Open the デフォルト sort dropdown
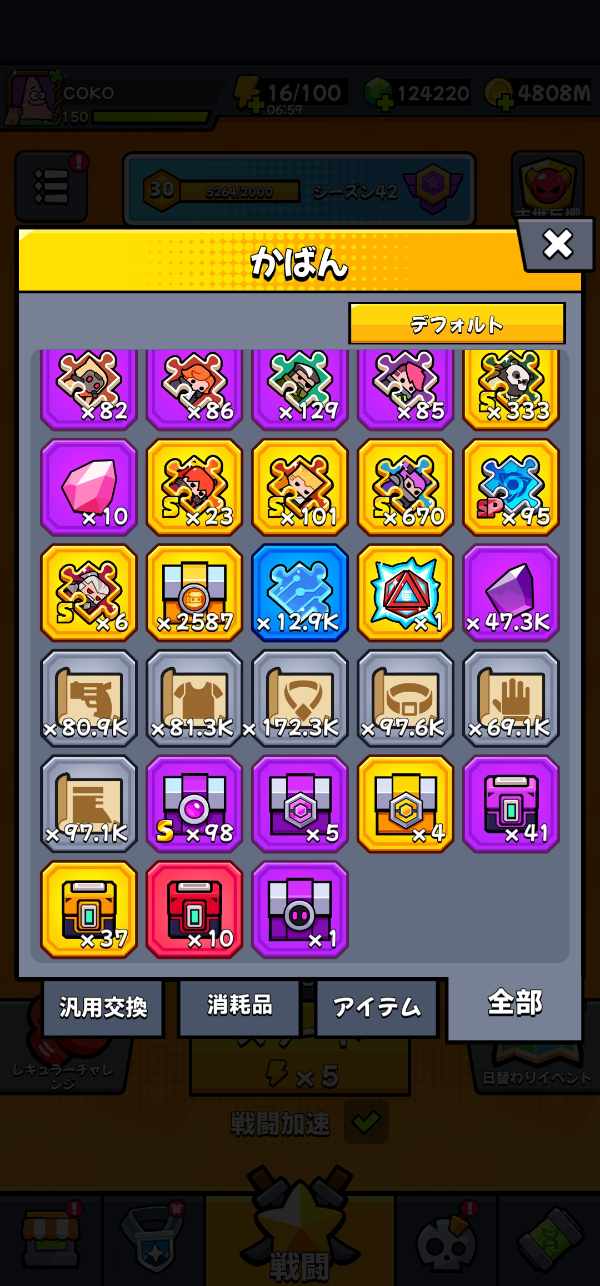 click(x=456, y=324)
